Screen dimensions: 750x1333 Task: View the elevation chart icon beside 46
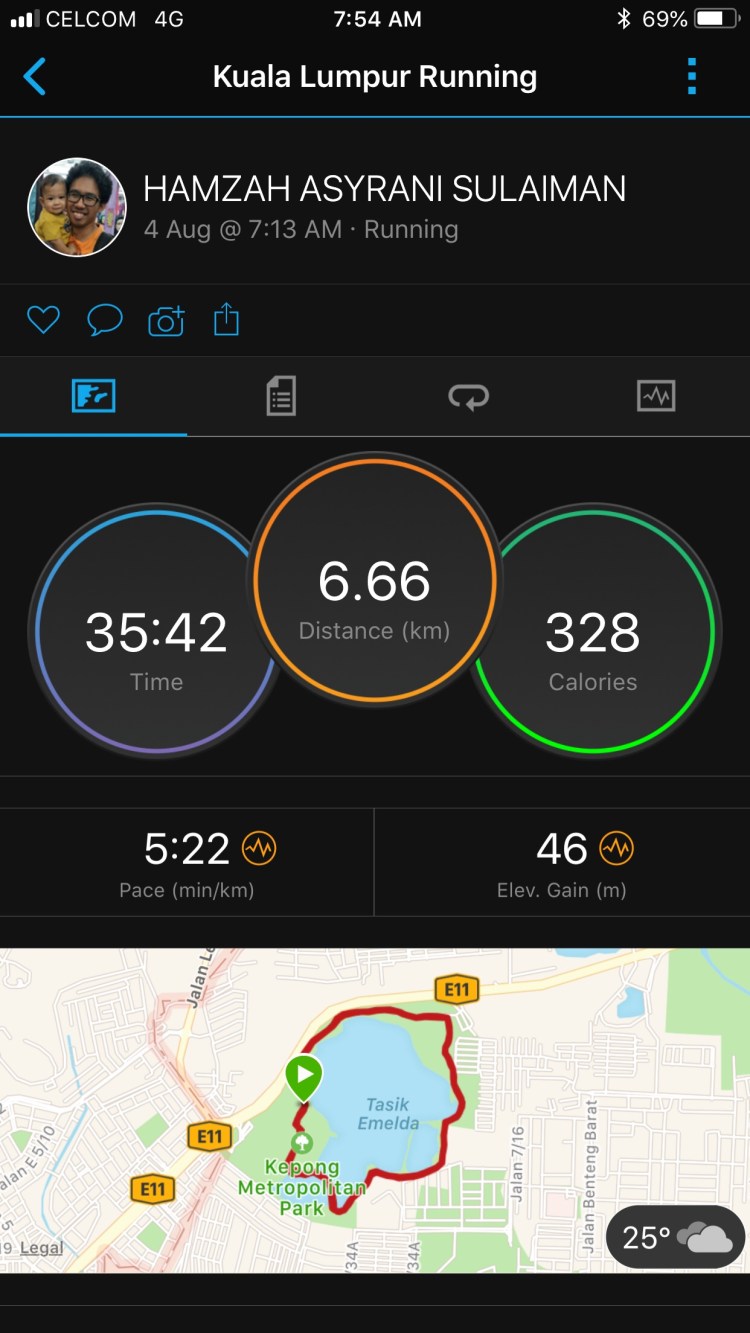pos(616,849)
